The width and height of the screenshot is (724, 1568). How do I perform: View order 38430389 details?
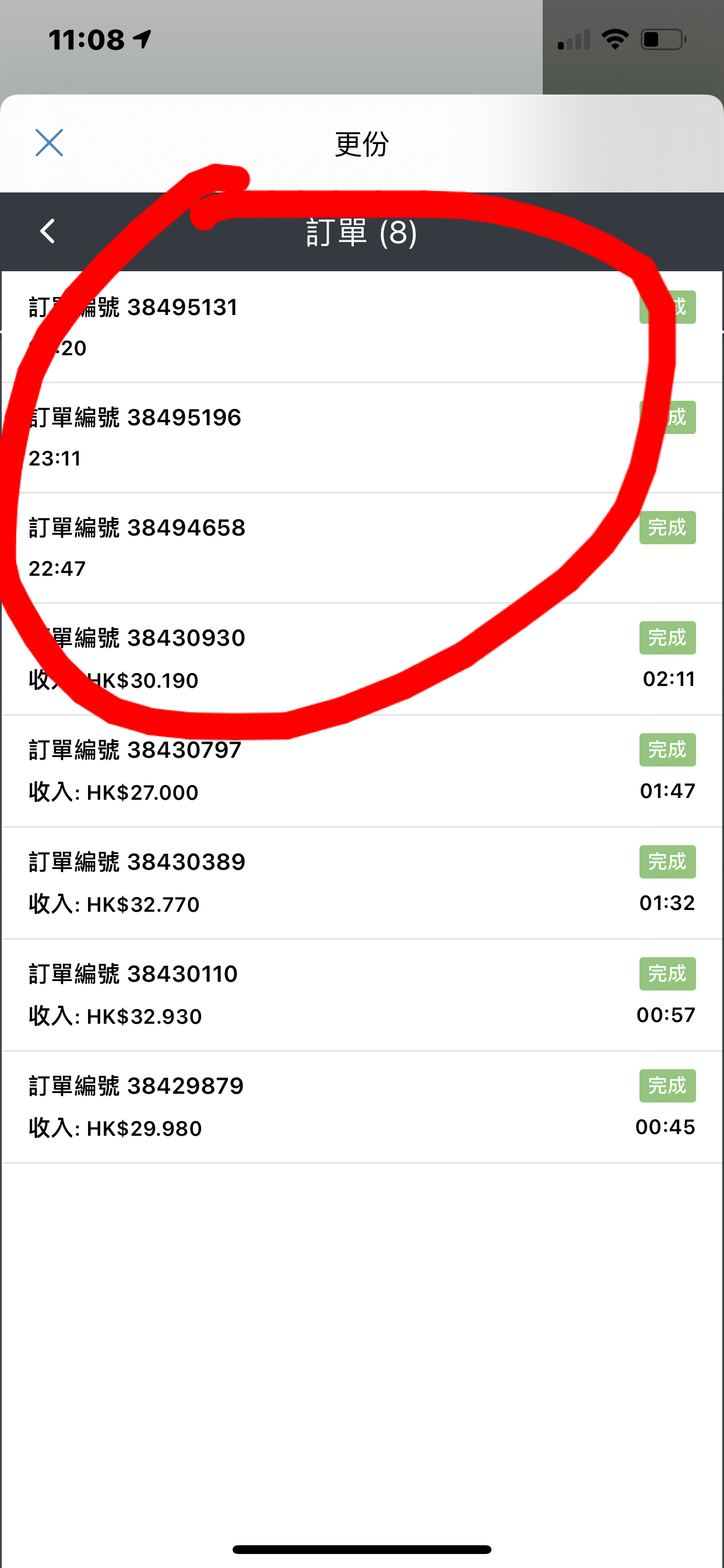point(362,883)
